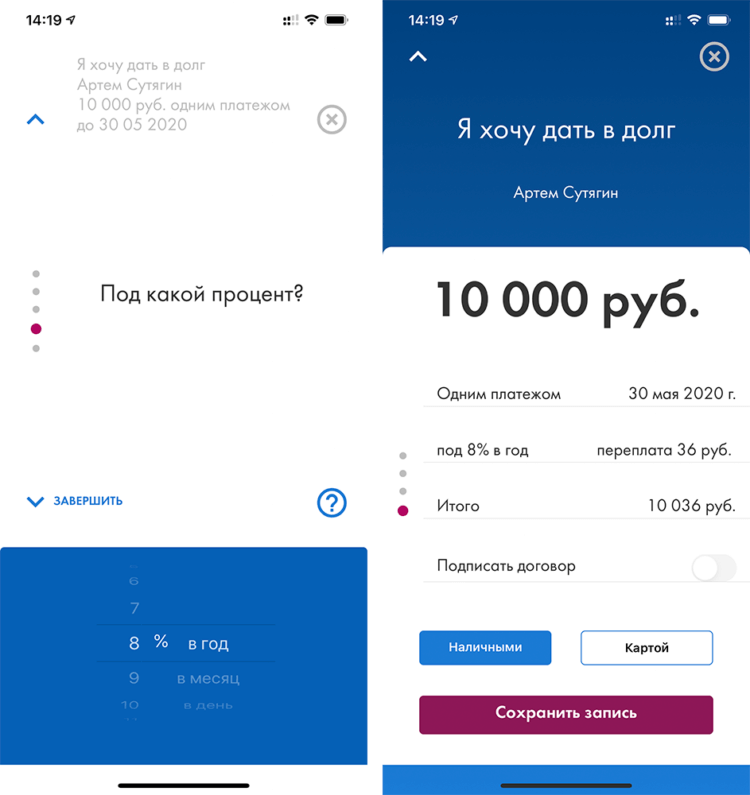Close the gray X on the interest question screen
The height and width of the screenshot is (795, 750).
click(x=331, y=120)
